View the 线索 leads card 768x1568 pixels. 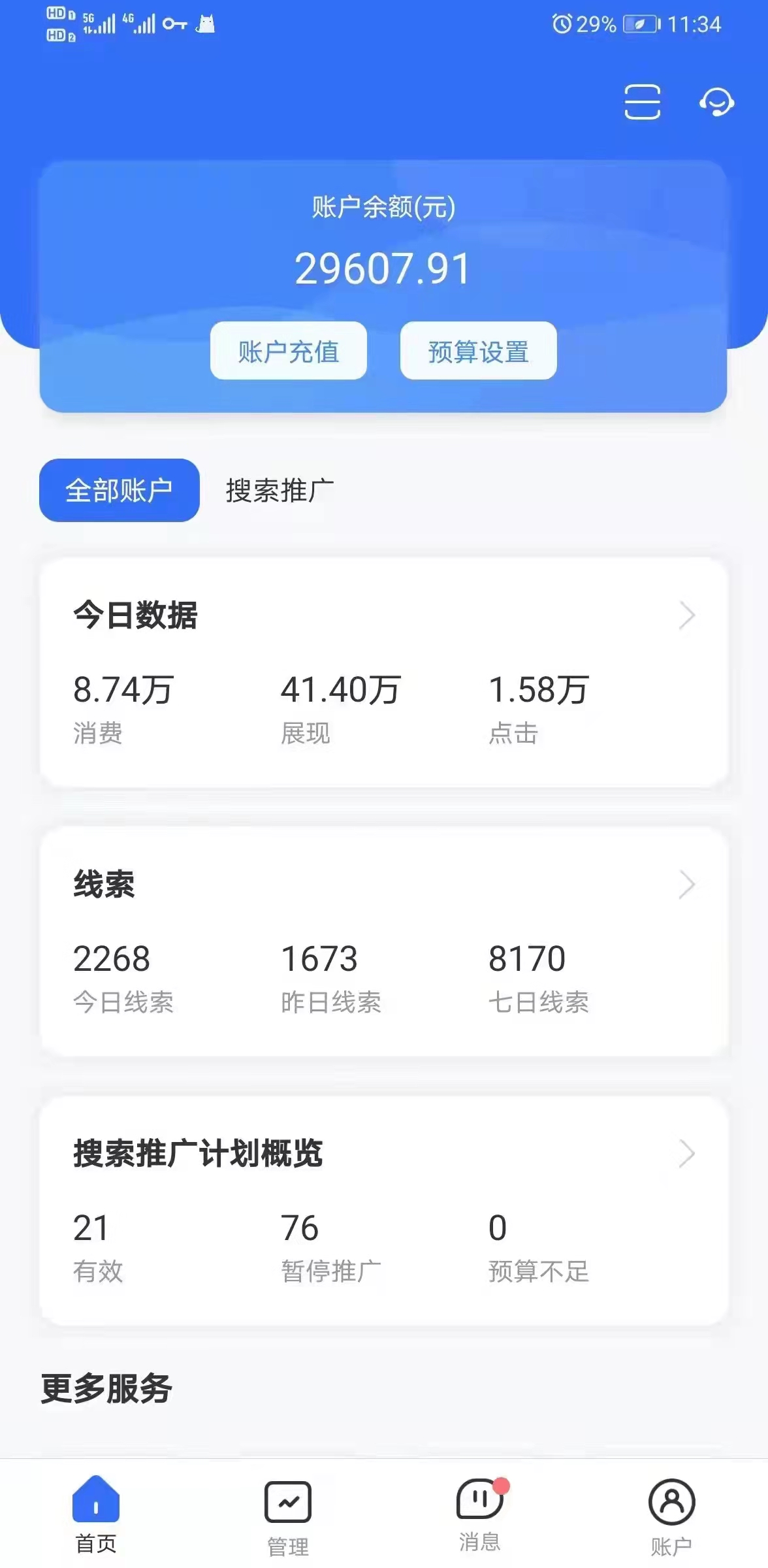point(384,941)
